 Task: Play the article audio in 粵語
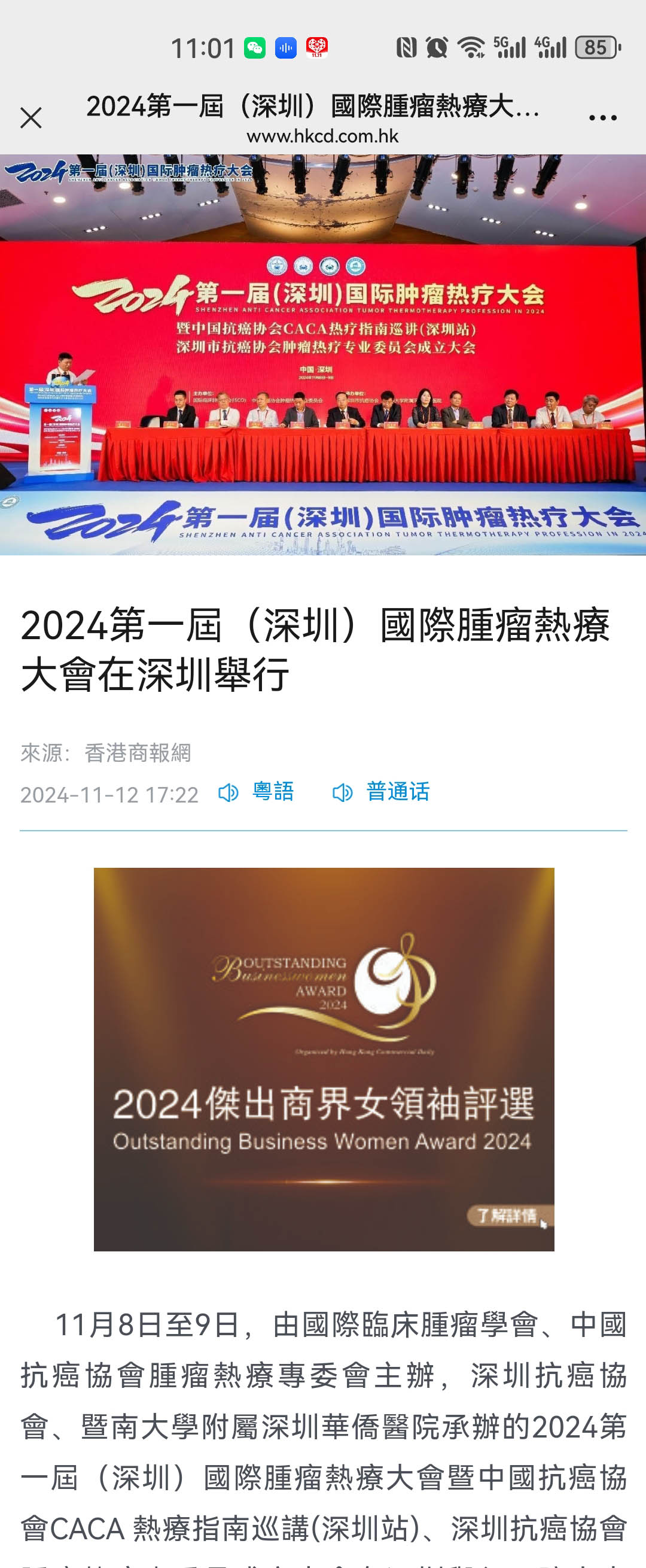point(257,792)
